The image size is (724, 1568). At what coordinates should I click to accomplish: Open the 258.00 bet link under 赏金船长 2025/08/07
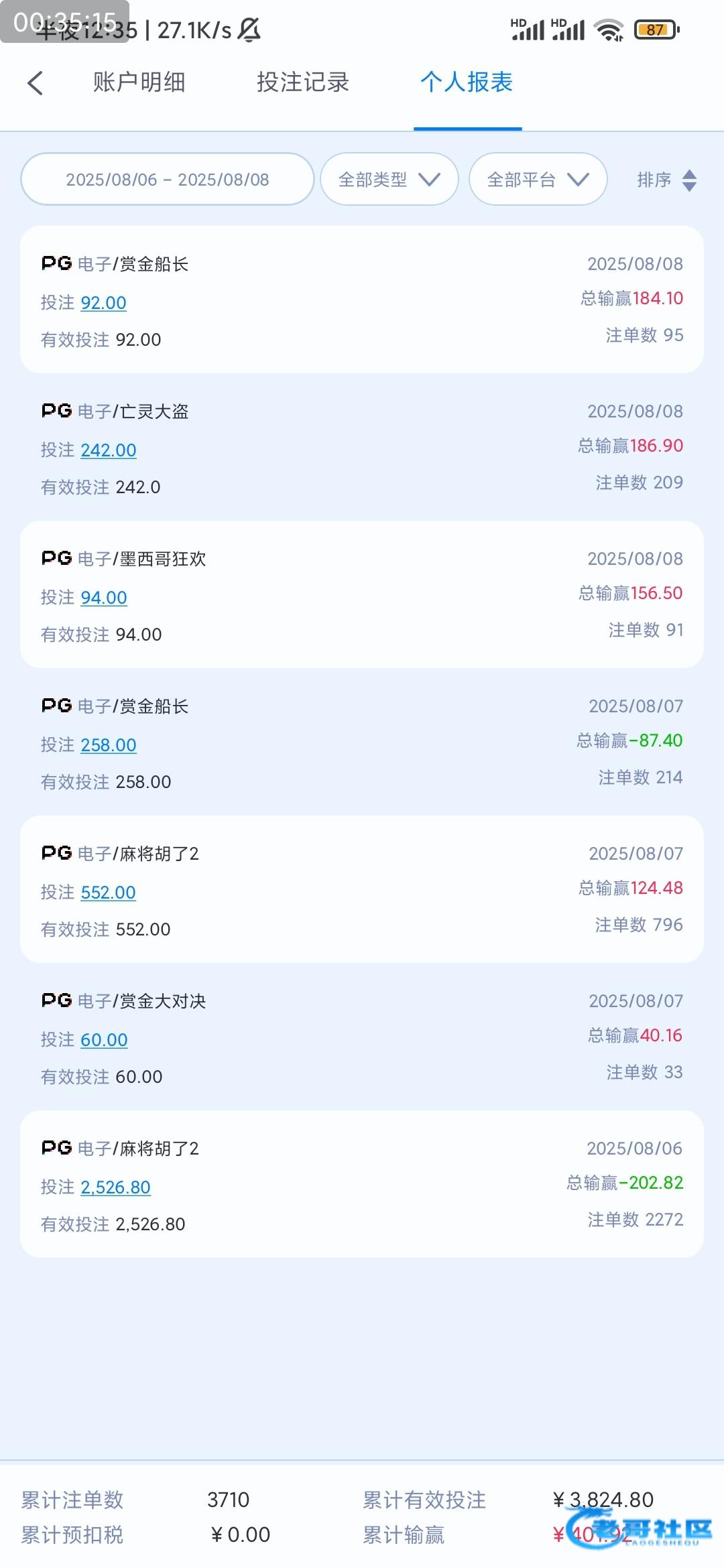pyautogui.click(x=109, y=745)
